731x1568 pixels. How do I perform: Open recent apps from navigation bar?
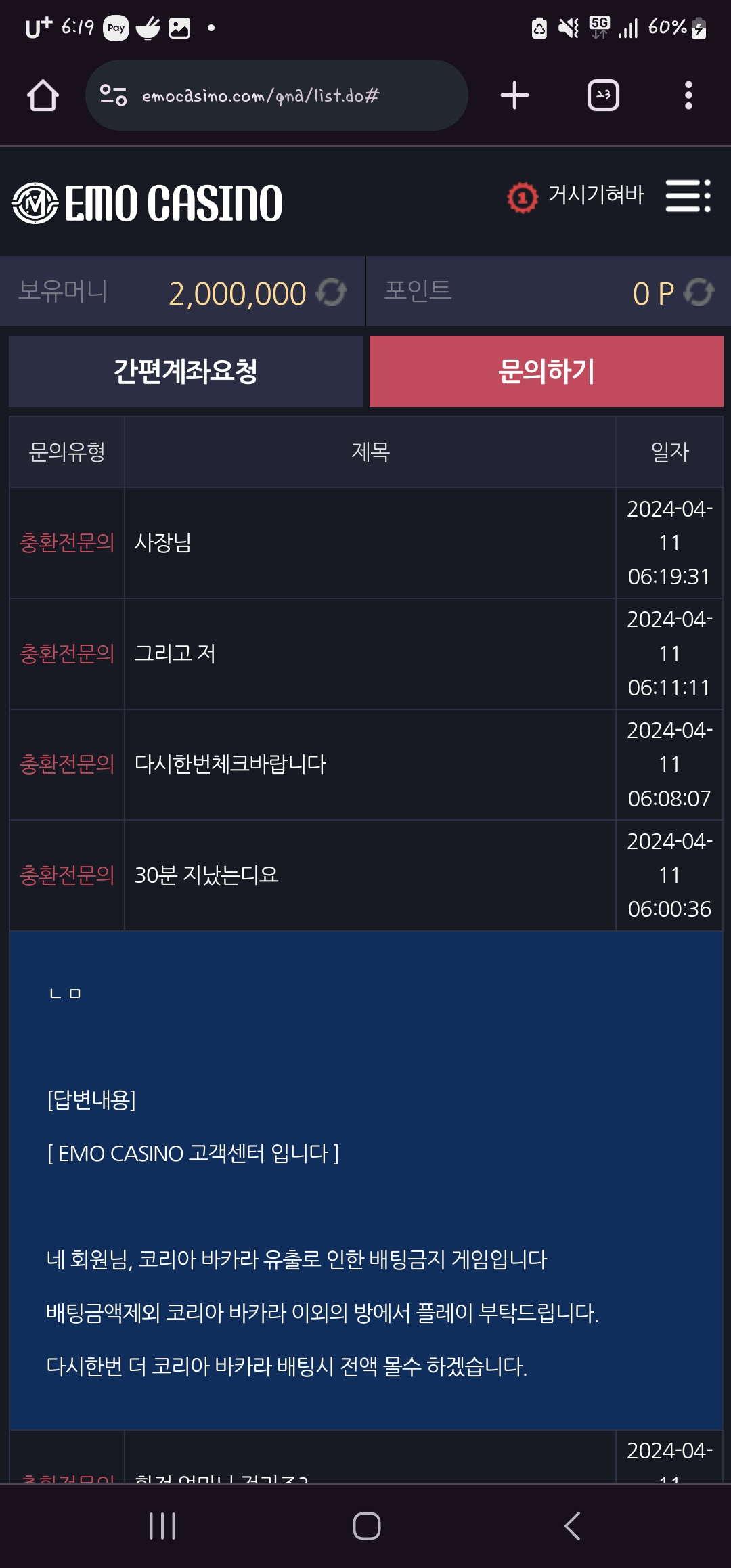click(162, 1526)
